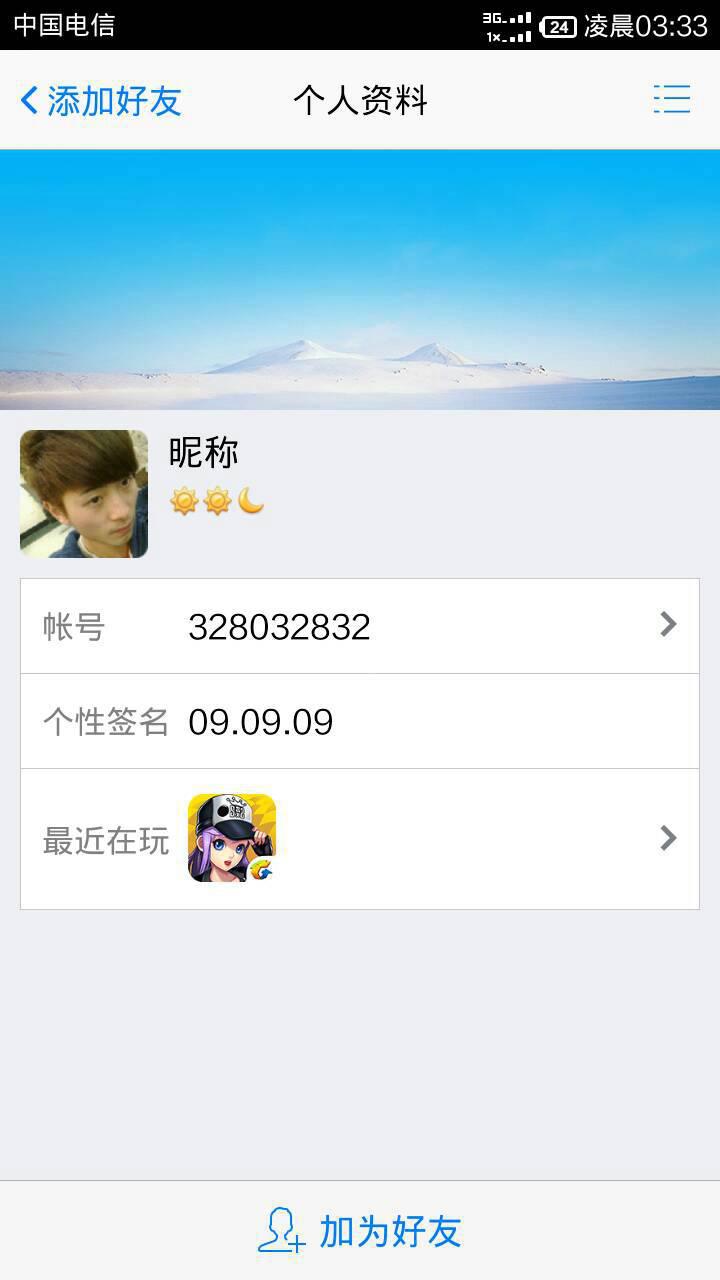Open the snowy cover photo
Viewport: 720px width, 1280px height.
(x=360, y=280)
